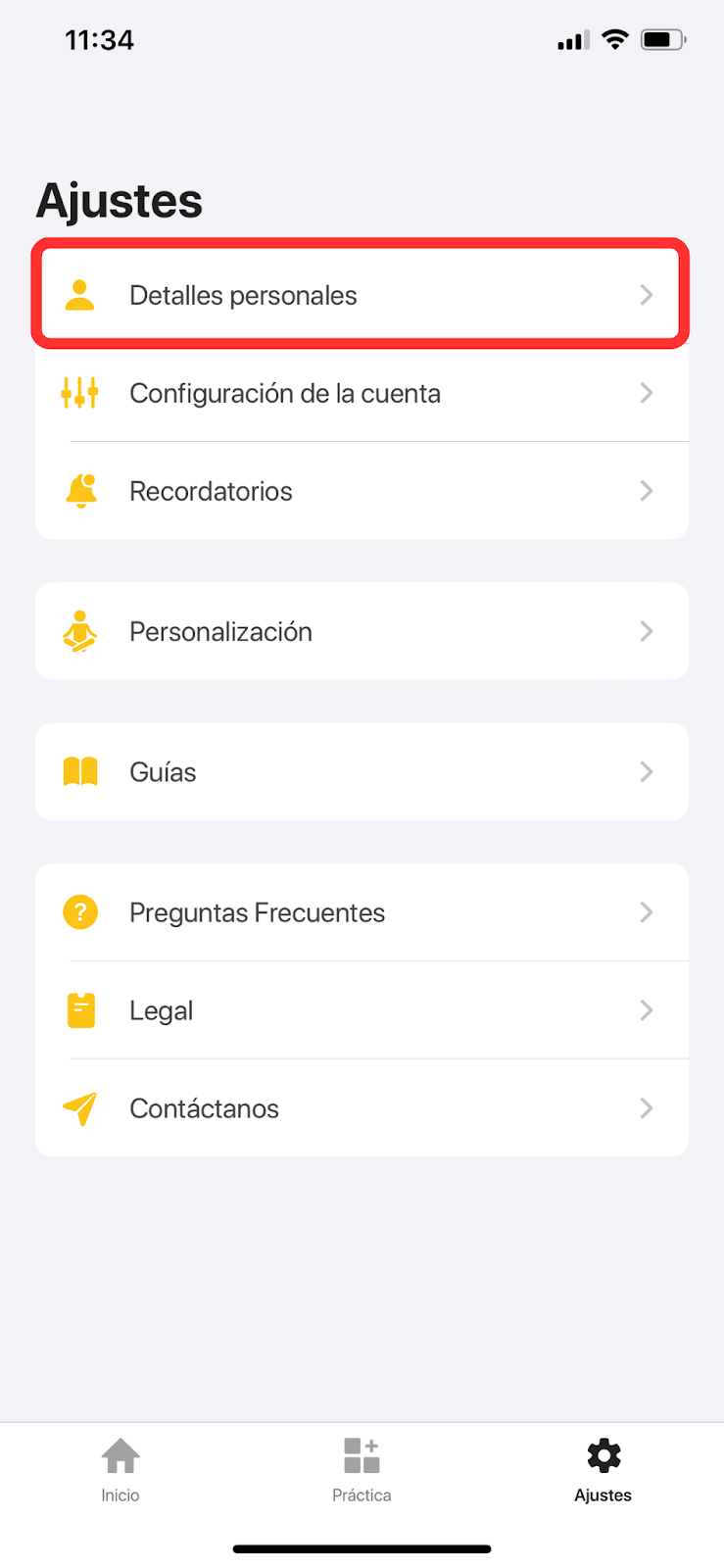Tap the Ajustes tab
Viewport: 724px width, 1568px height.
pyautogui.click(x=603, y=1468)
